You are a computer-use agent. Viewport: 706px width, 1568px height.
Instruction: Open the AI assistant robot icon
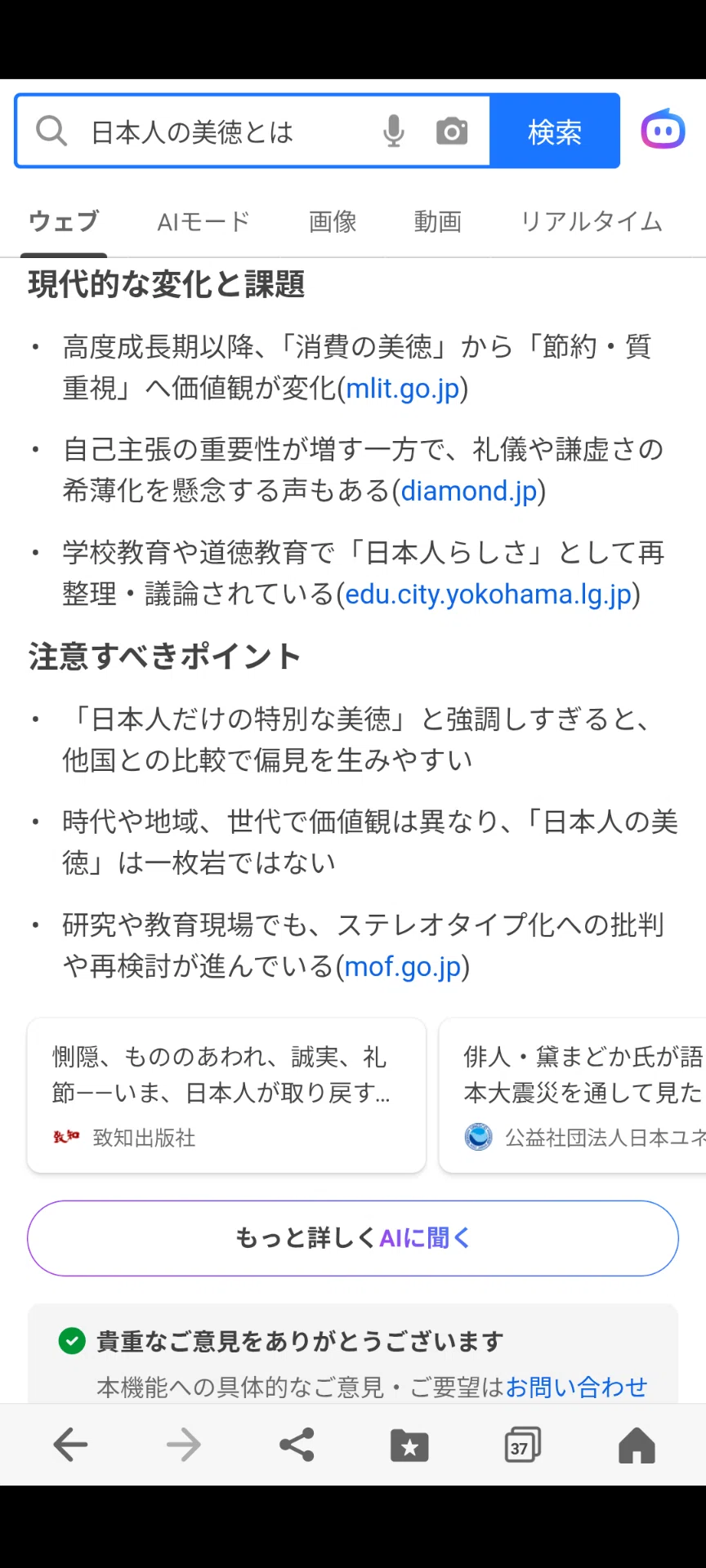pos(663,130)
